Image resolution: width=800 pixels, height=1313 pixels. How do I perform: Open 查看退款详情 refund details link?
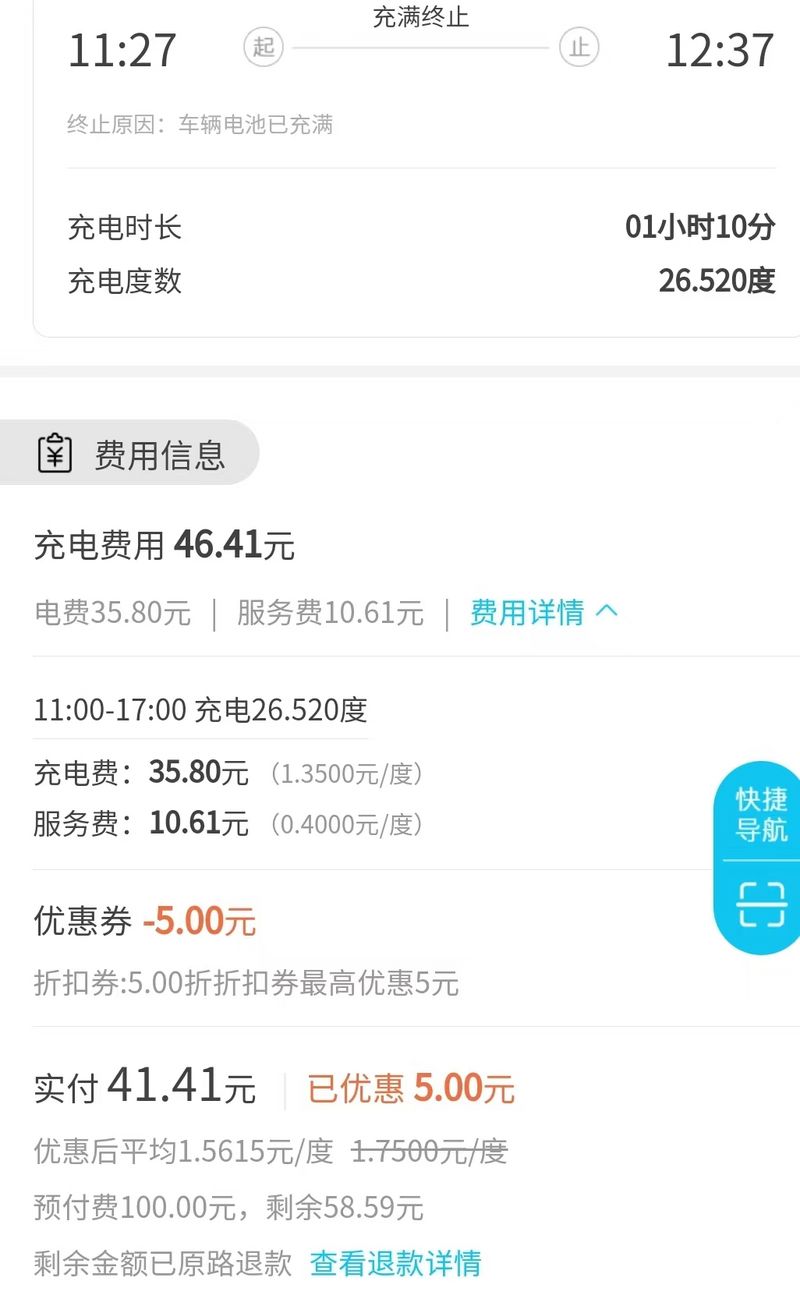395,1263
